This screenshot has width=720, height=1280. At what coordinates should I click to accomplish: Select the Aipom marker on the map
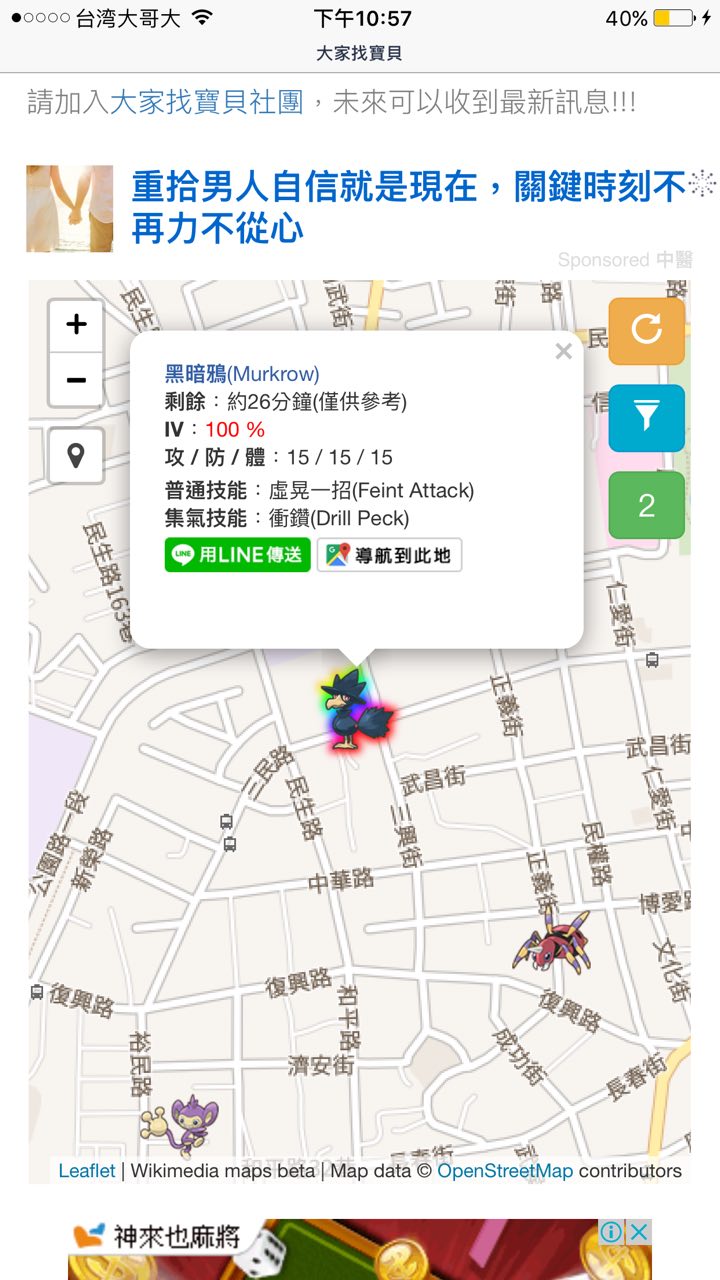(176, 1123)
